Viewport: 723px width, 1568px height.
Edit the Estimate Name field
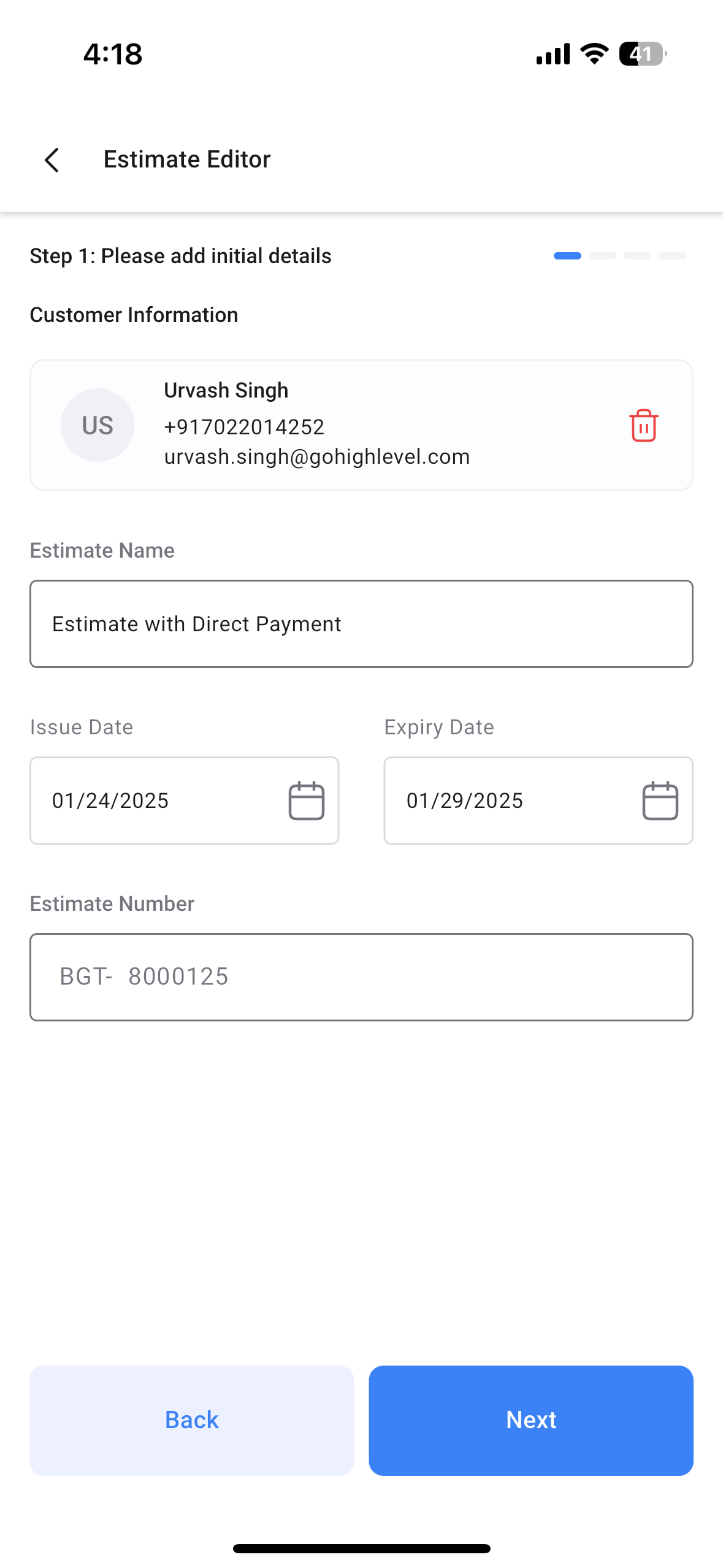point(361,624)
